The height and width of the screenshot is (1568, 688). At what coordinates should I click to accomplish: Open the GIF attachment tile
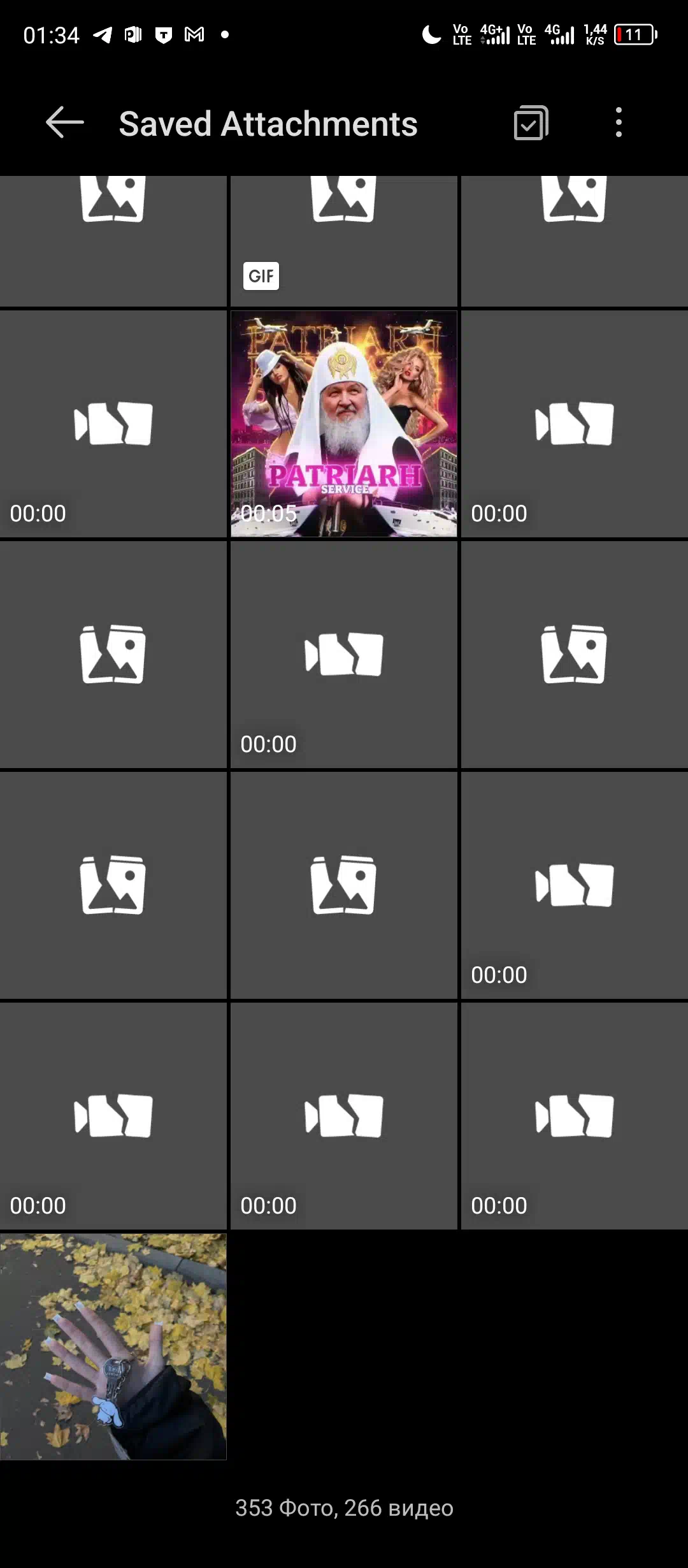click(x=344, y=241)
